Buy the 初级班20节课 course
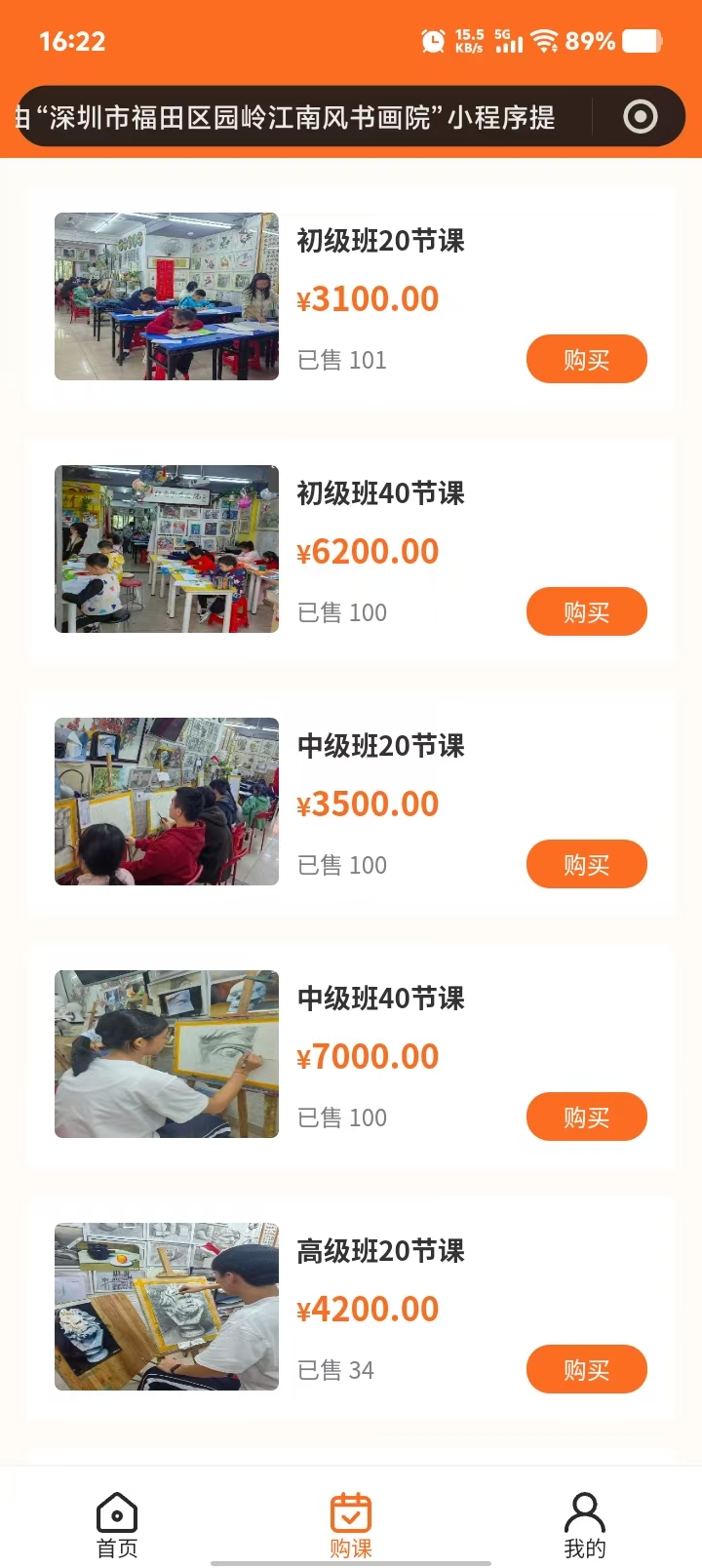The height and width of the screenshot is (1568, 702). tap(586, 360)
